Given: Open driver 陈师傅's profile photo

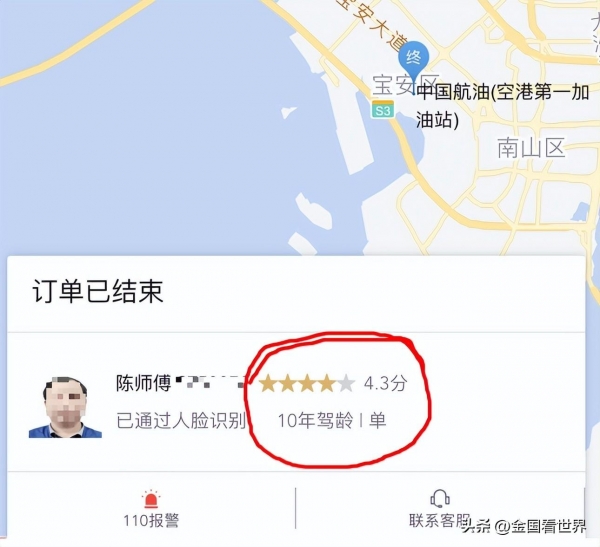Looking at the screenshot, I should click(65, 407).
